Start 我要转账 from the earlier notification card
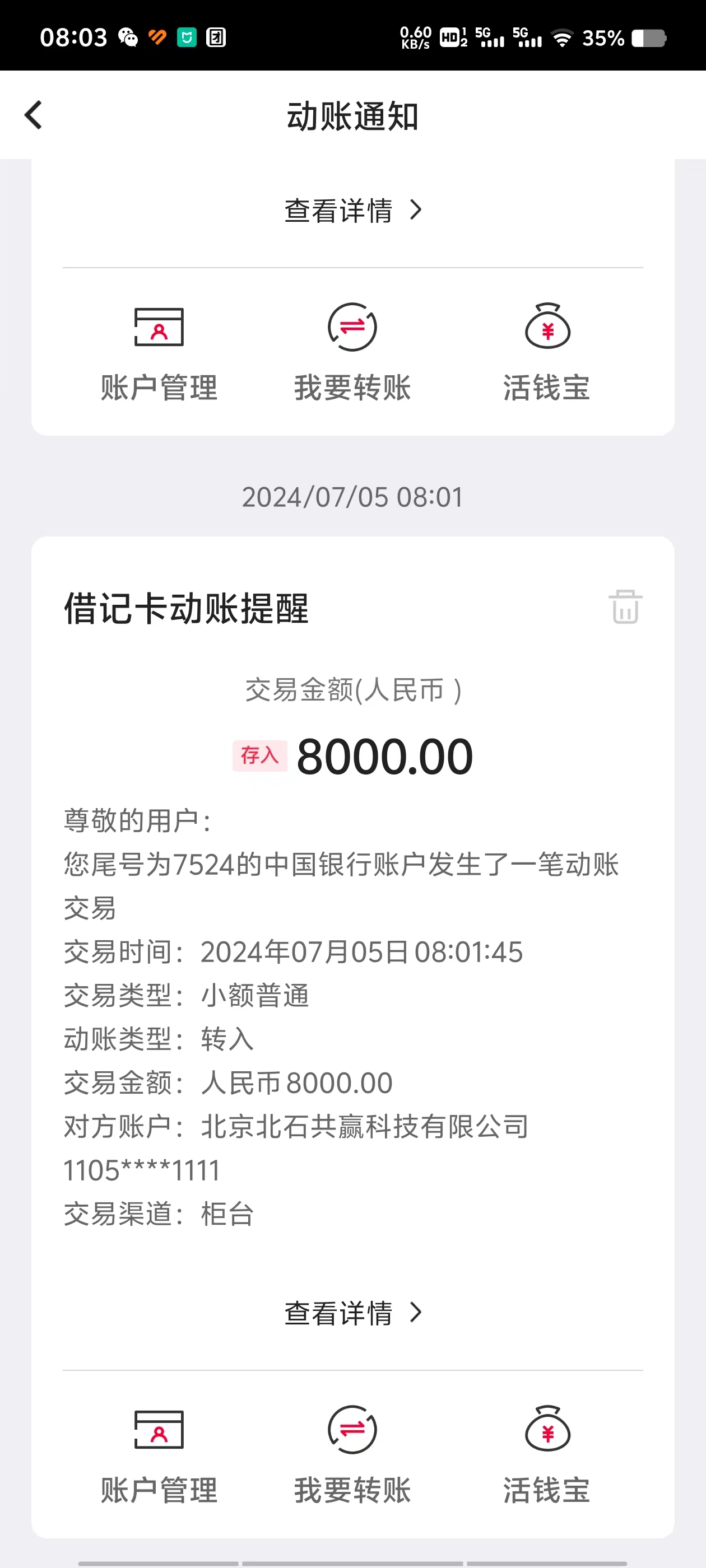706x1568 pixels. tap(352, 352)
